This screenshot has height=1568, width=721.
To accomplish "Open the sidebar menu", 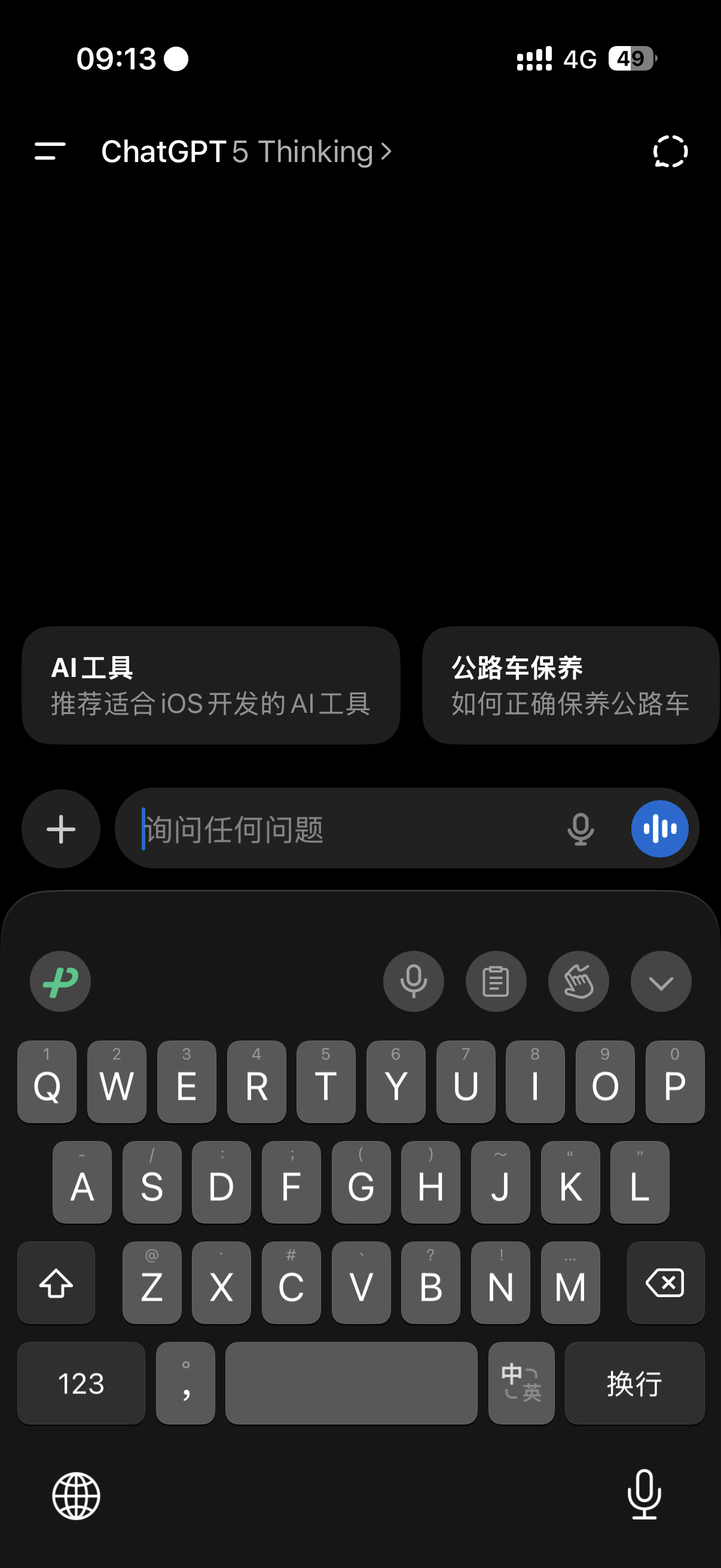I will point(50,151).
